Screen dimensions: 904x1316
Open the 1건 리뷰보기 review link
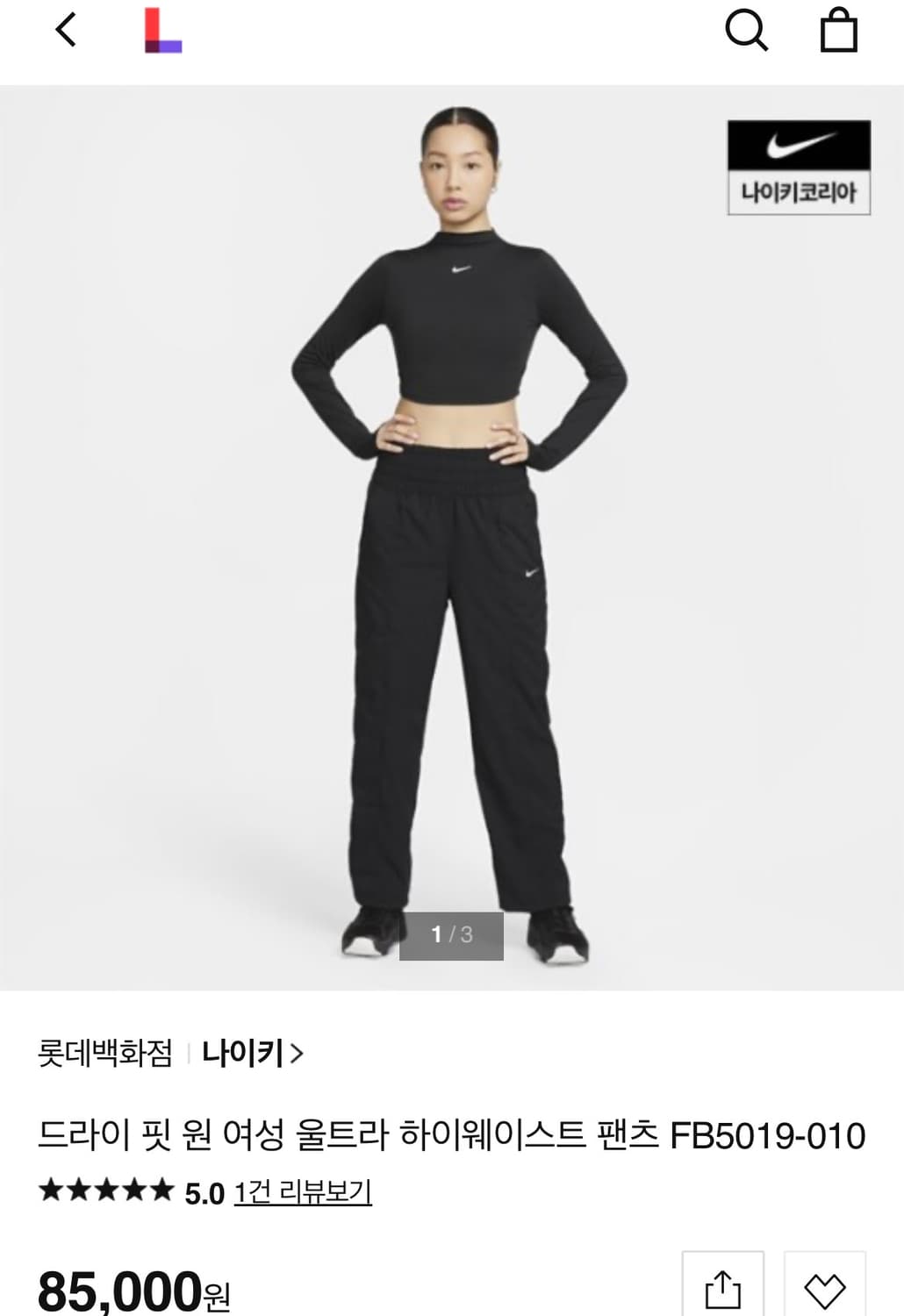(x=303, y=1191)
